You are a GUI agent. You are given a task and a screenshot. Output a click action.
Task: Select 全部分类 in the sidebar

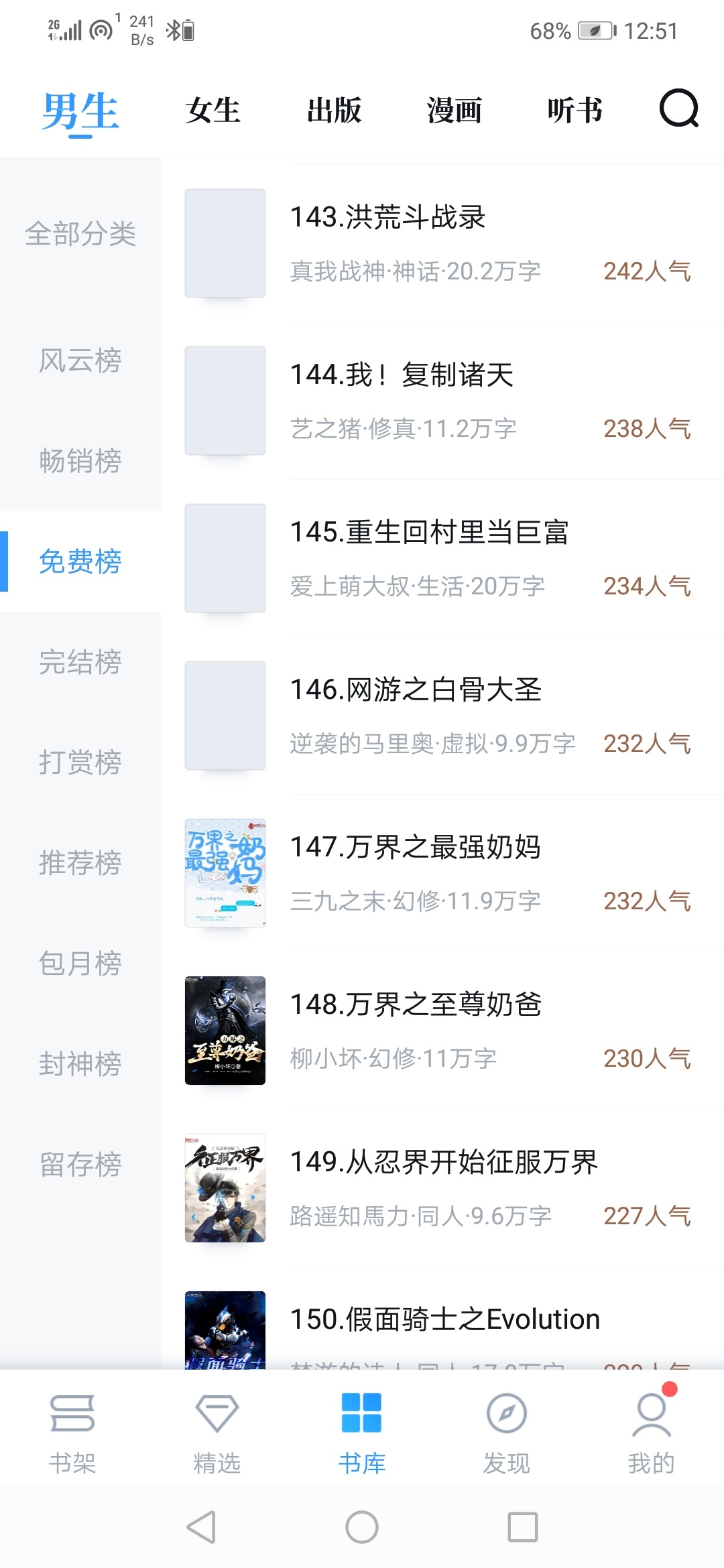point(80,234)
